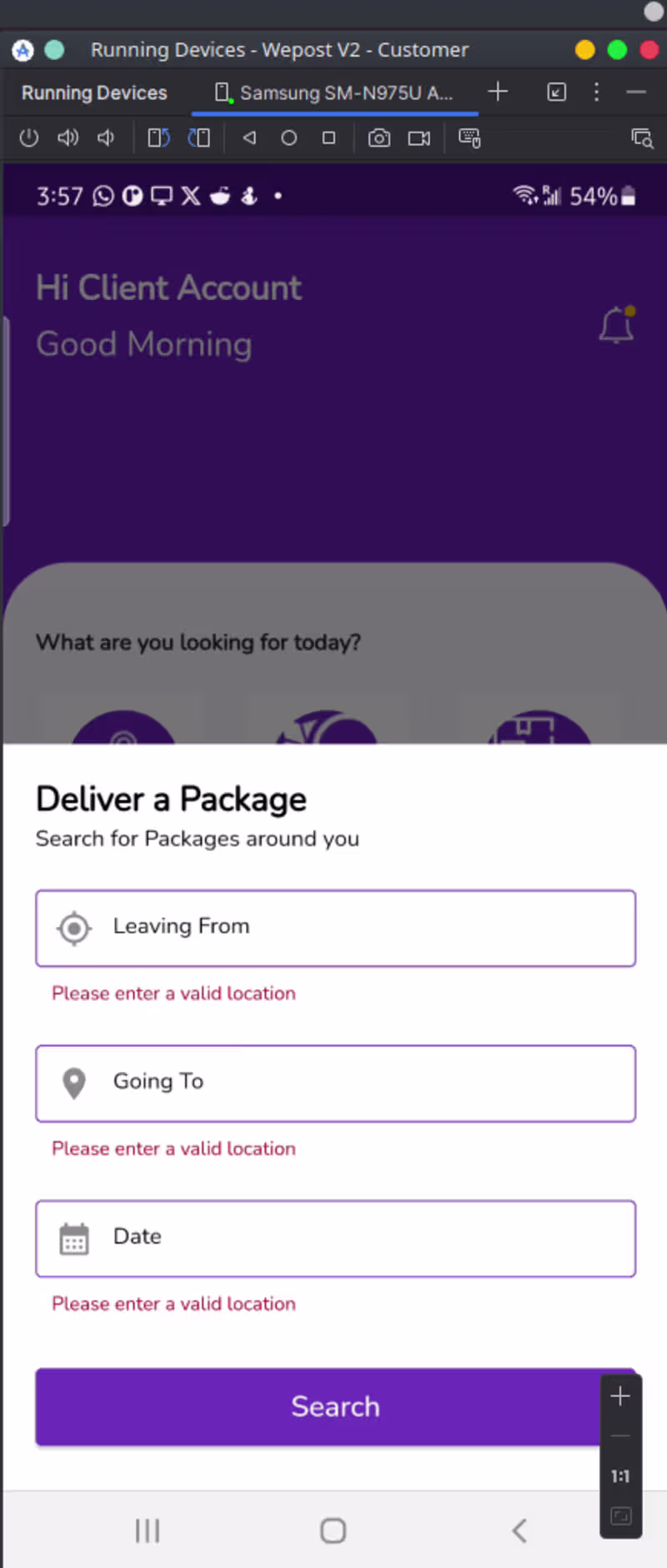Screen dimensions: 667x1568
Task: Open Running Devices overflow menu
Action: click(596, 92)
